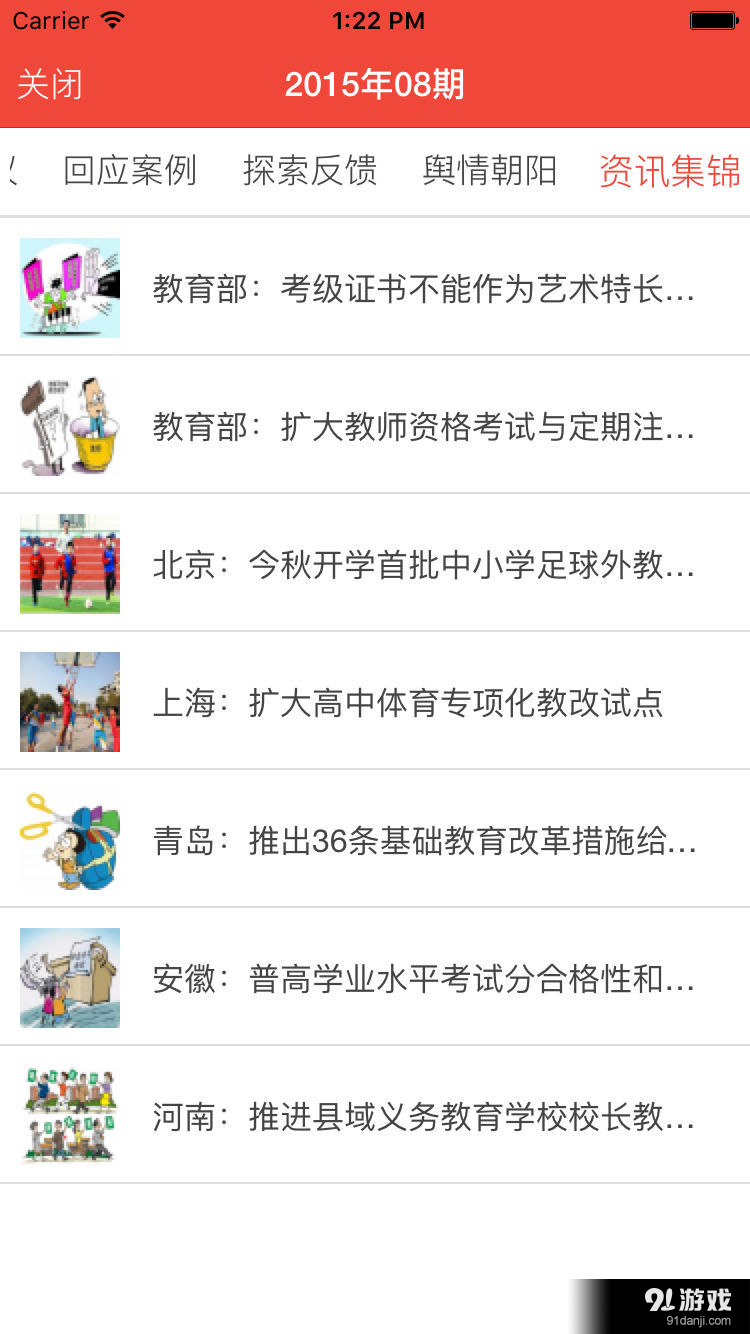
Task: Tap the basketball photo next to the 上海 article
Action: pos(69,701)
